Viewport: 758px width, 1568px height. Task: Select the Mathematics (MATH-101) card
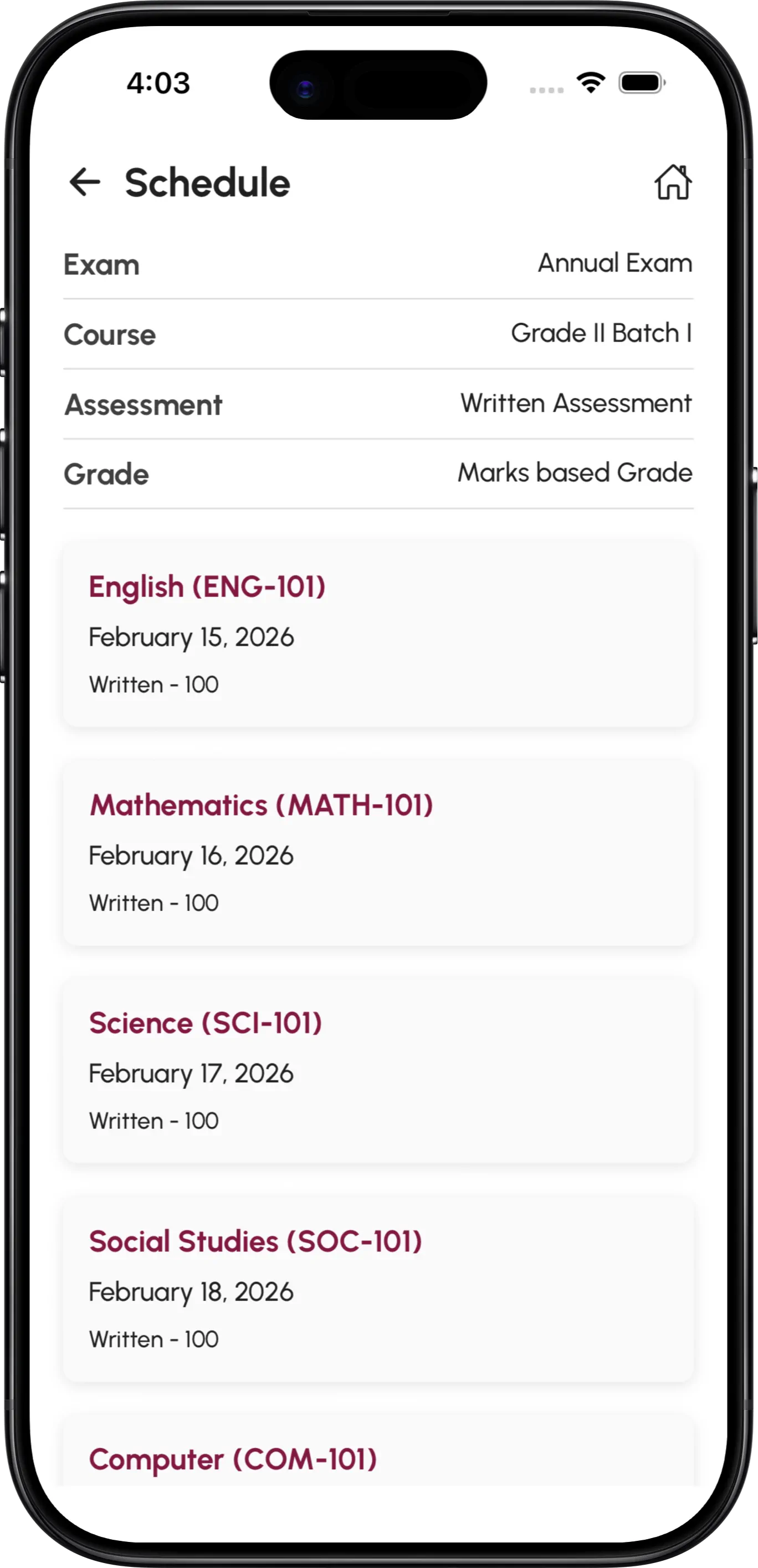378,852
